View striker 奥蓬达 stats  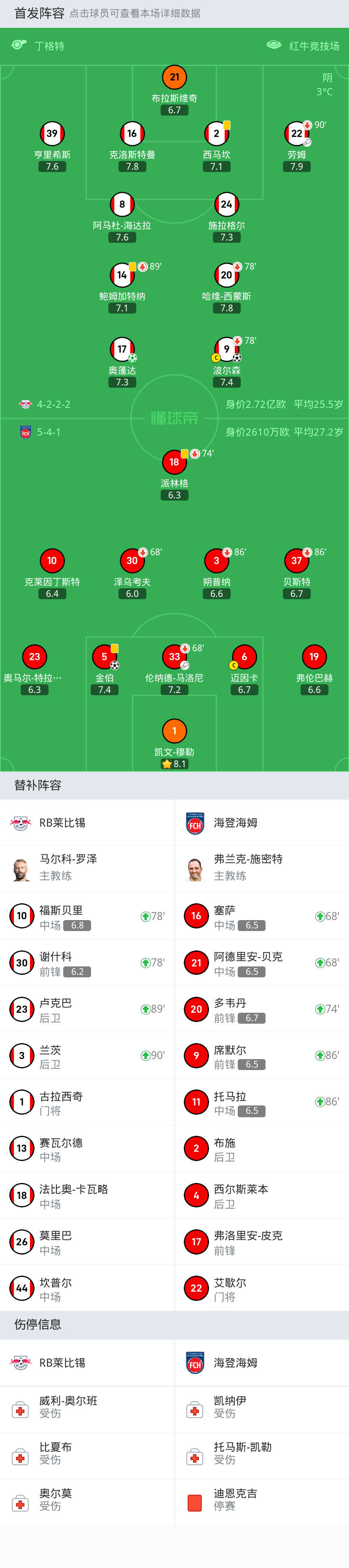point(122,350)
